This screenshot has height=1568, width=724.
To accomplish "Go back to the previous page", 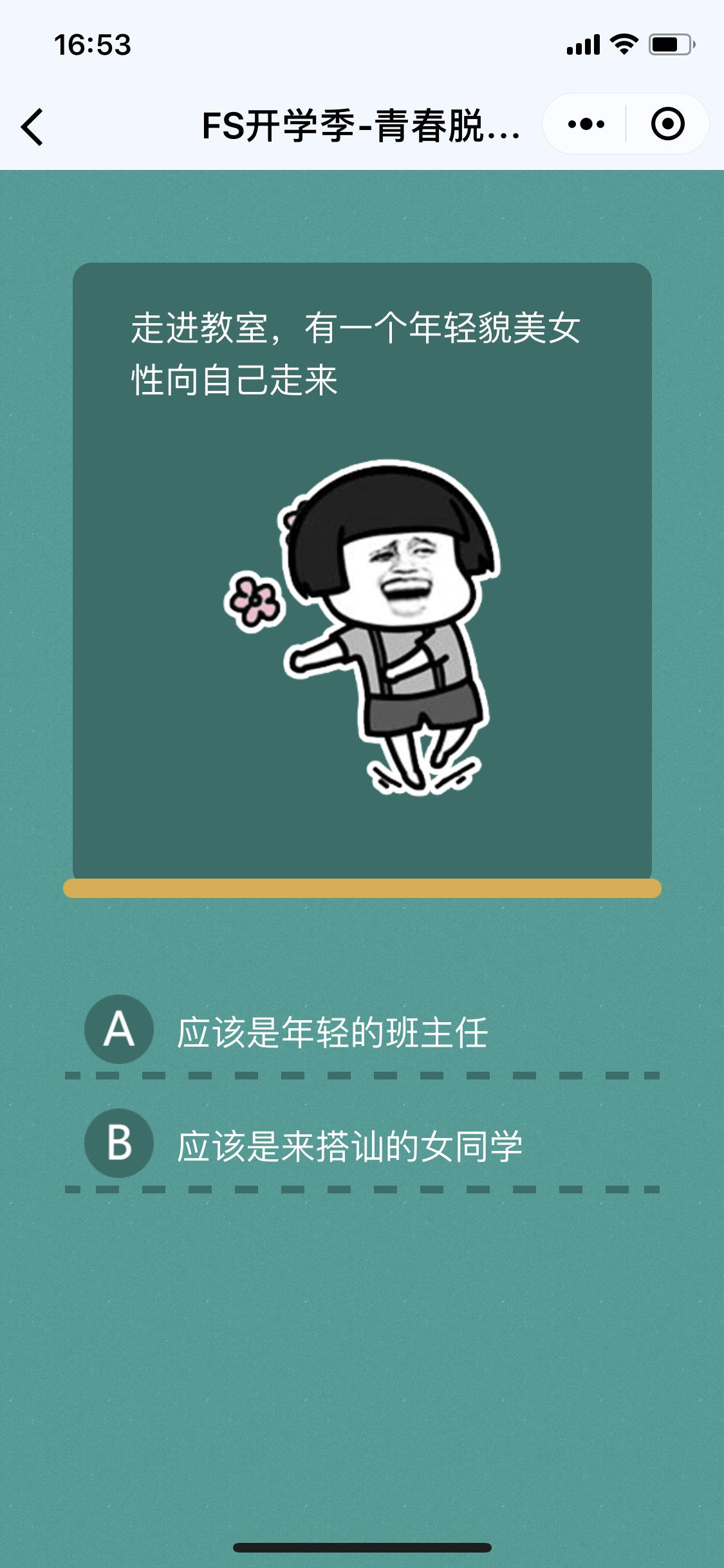I will pyautogui.click(x=32, y=127).
